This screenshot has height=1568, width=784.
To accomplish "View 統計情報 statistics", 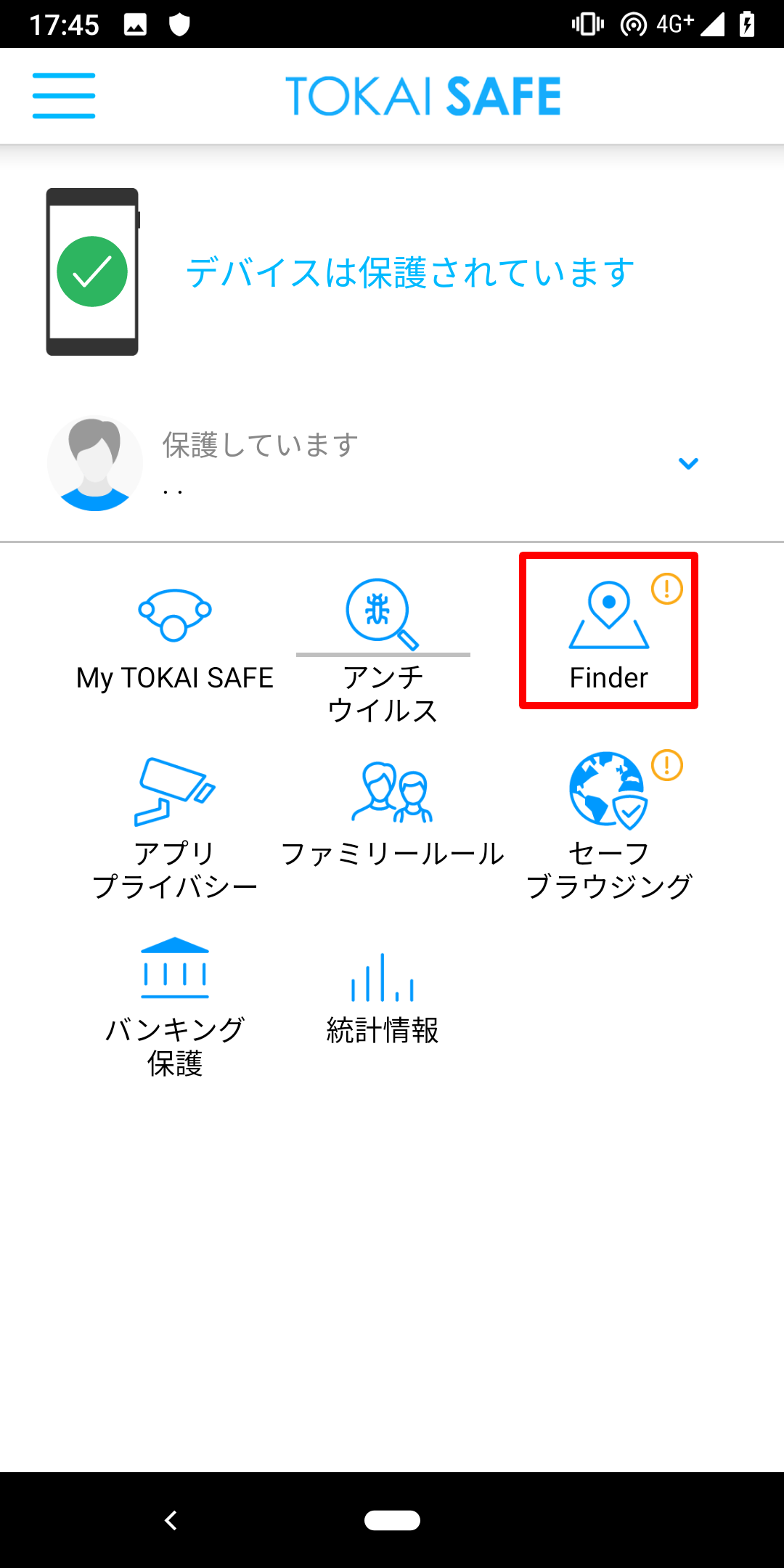I will (x=383, y=998).
